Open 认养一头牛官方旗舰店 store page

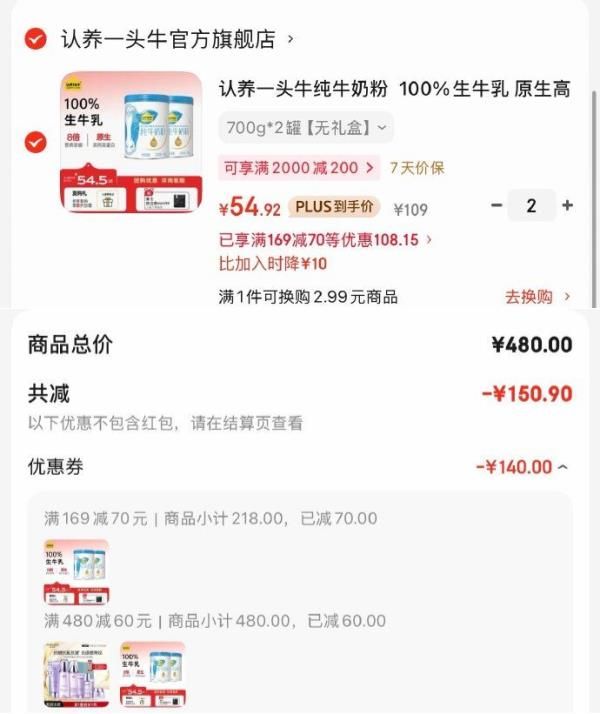(x=168, y=39)
